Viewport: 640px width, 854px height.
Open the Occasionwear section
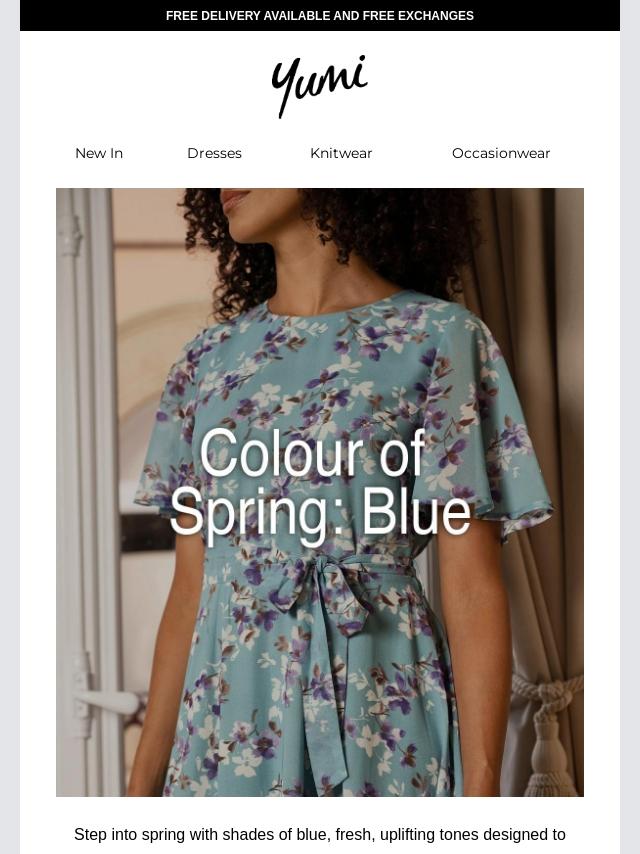click(x=501, y=153)
